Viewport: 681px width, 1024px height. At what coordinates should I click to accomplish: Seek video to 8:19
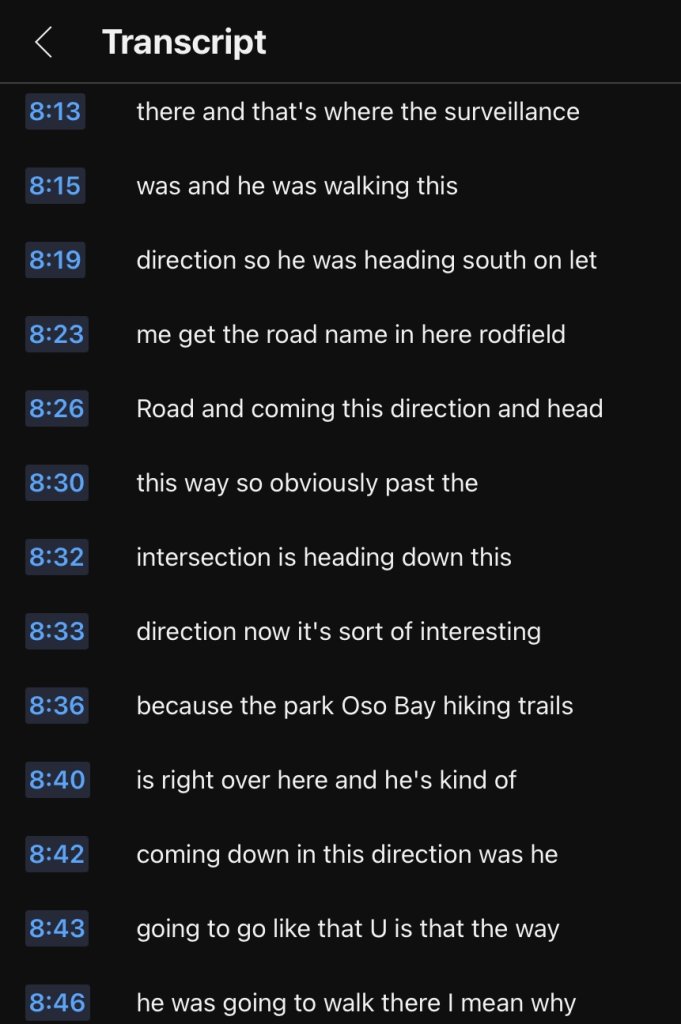point(55,261)
